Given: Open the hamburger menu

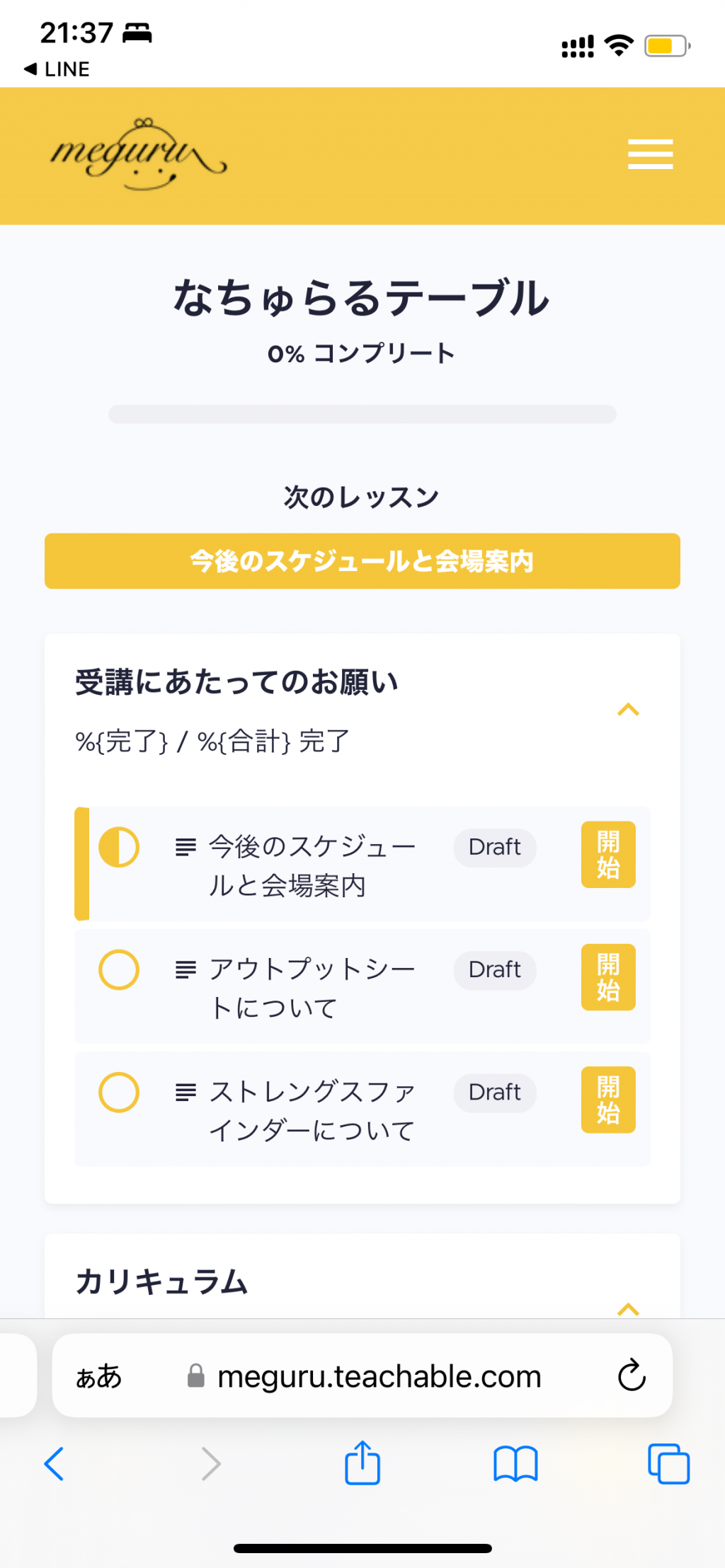Looking at the screenshot, I should point(650,154).
